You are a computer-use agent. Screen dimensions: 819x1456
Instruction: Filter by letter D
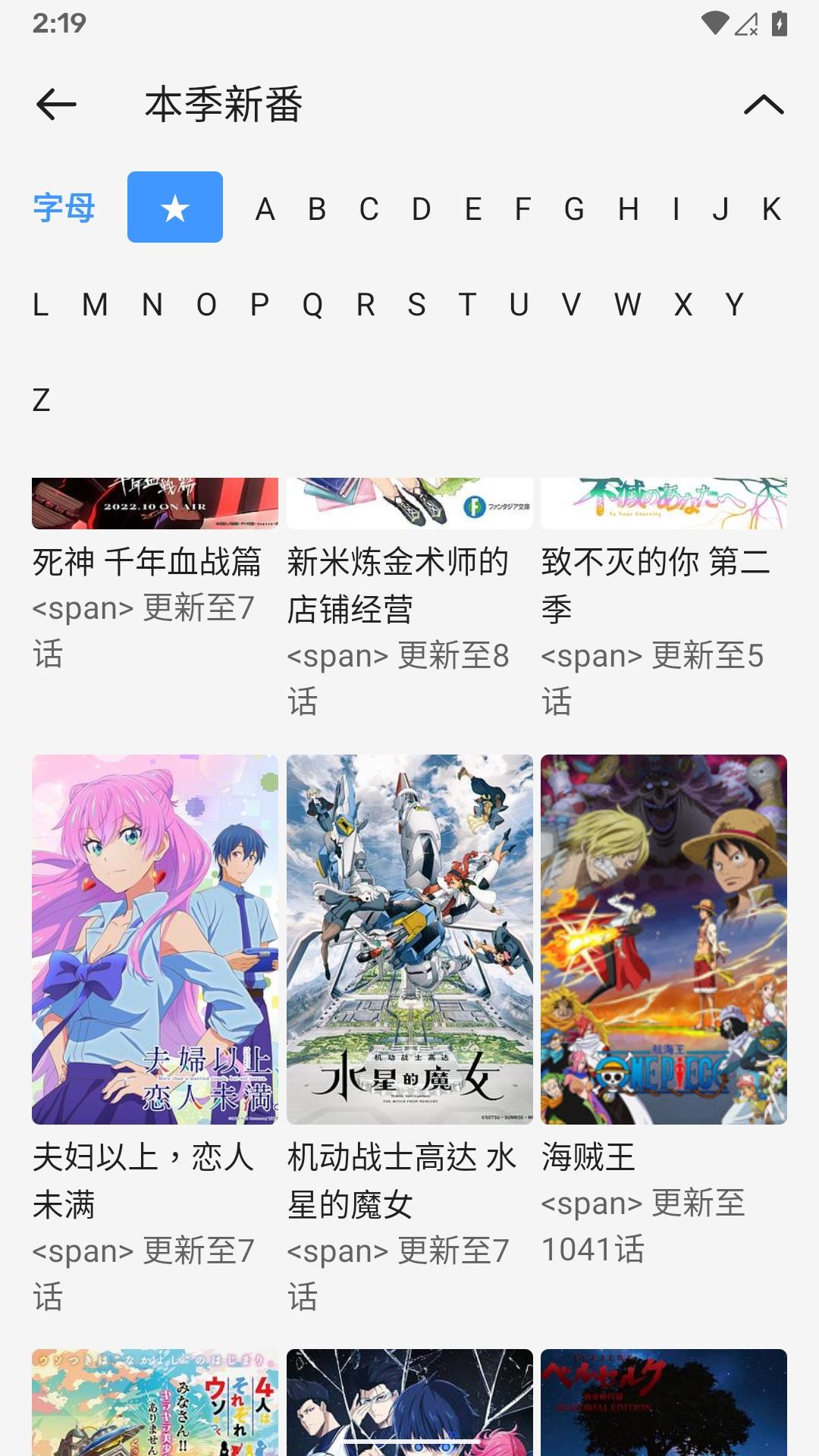pyautogui.click(x=421, y=209)
